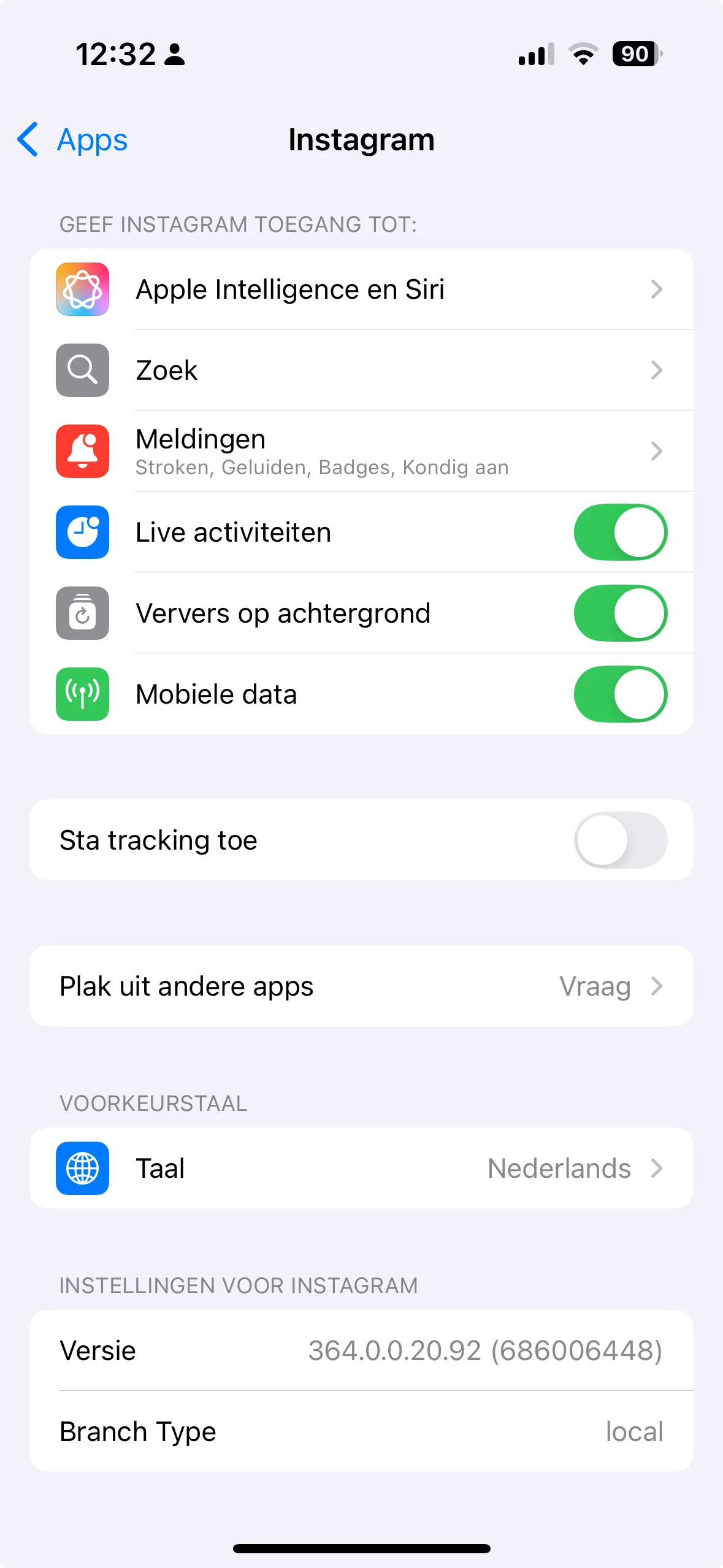The height and width of the screenshot is (1568, 723).
Task: Open Meldingen notification settings
Action: 361,451
